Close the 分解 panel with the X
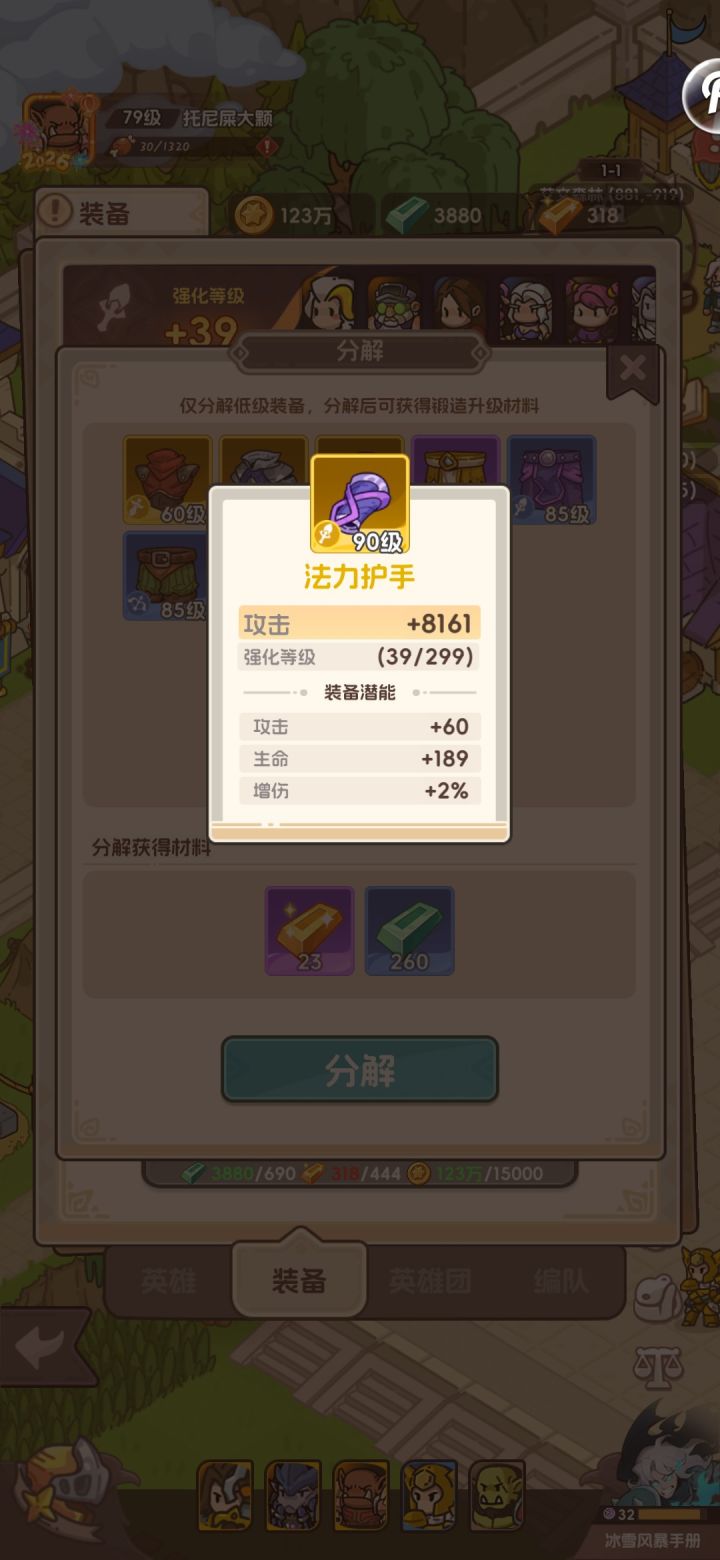Viewport: 720px width, 1560px height. [632, 368]
